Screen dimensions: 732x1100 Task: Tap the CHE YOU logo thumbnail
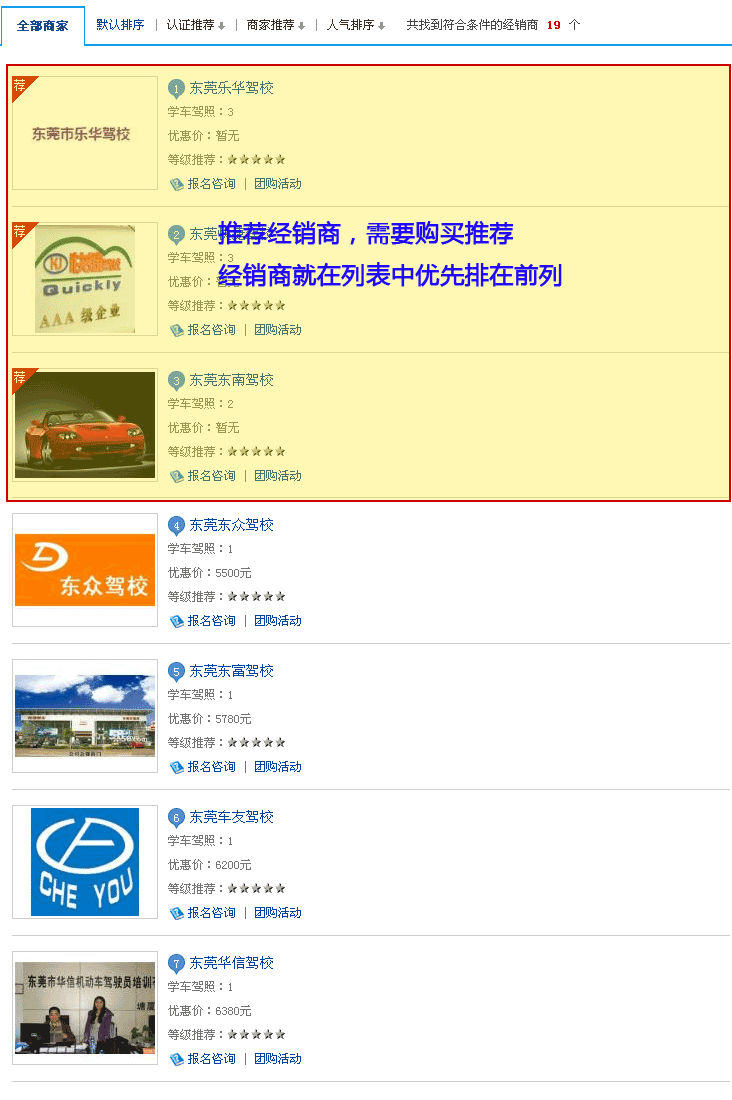click(85, 862)
